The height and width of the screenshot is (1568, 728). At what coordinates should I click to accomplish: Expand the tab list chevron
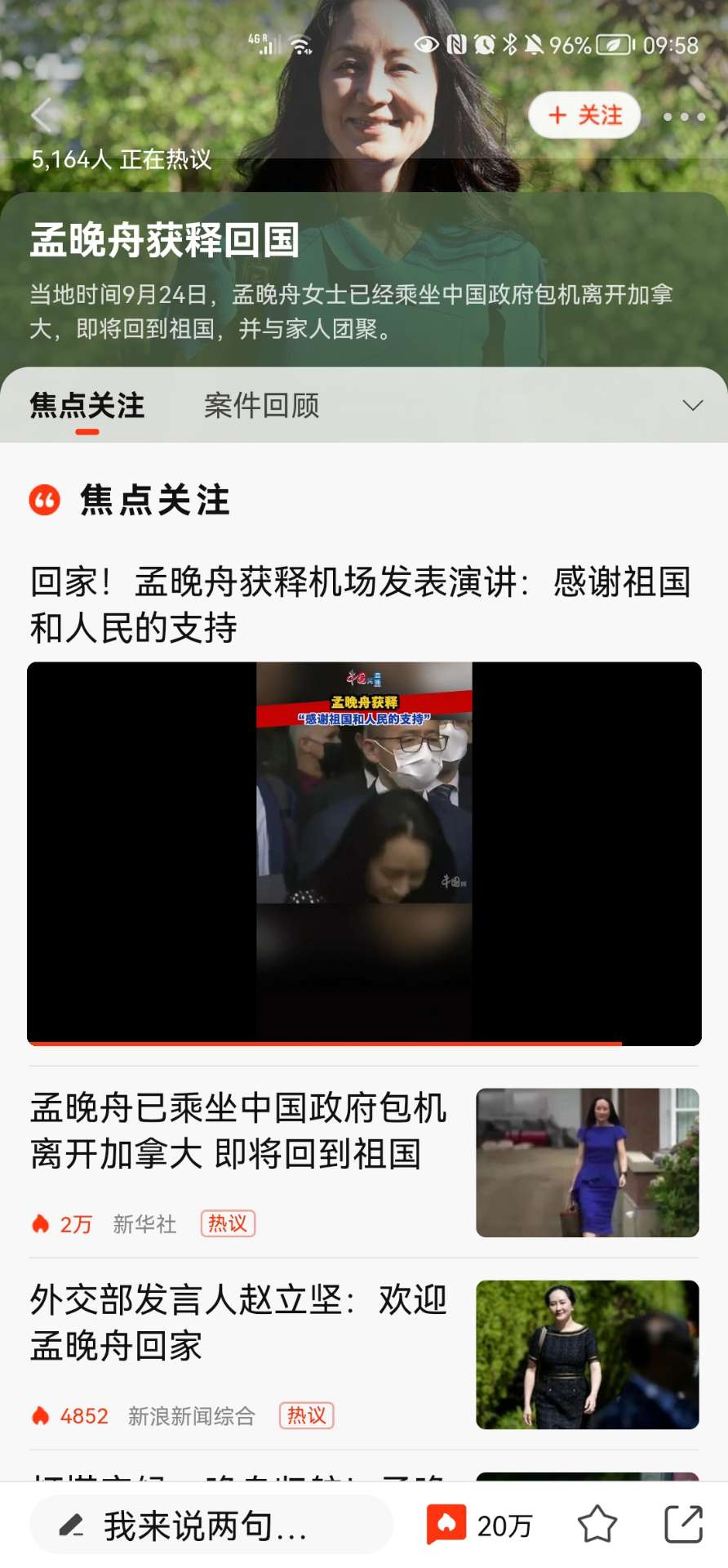point(692,405)
